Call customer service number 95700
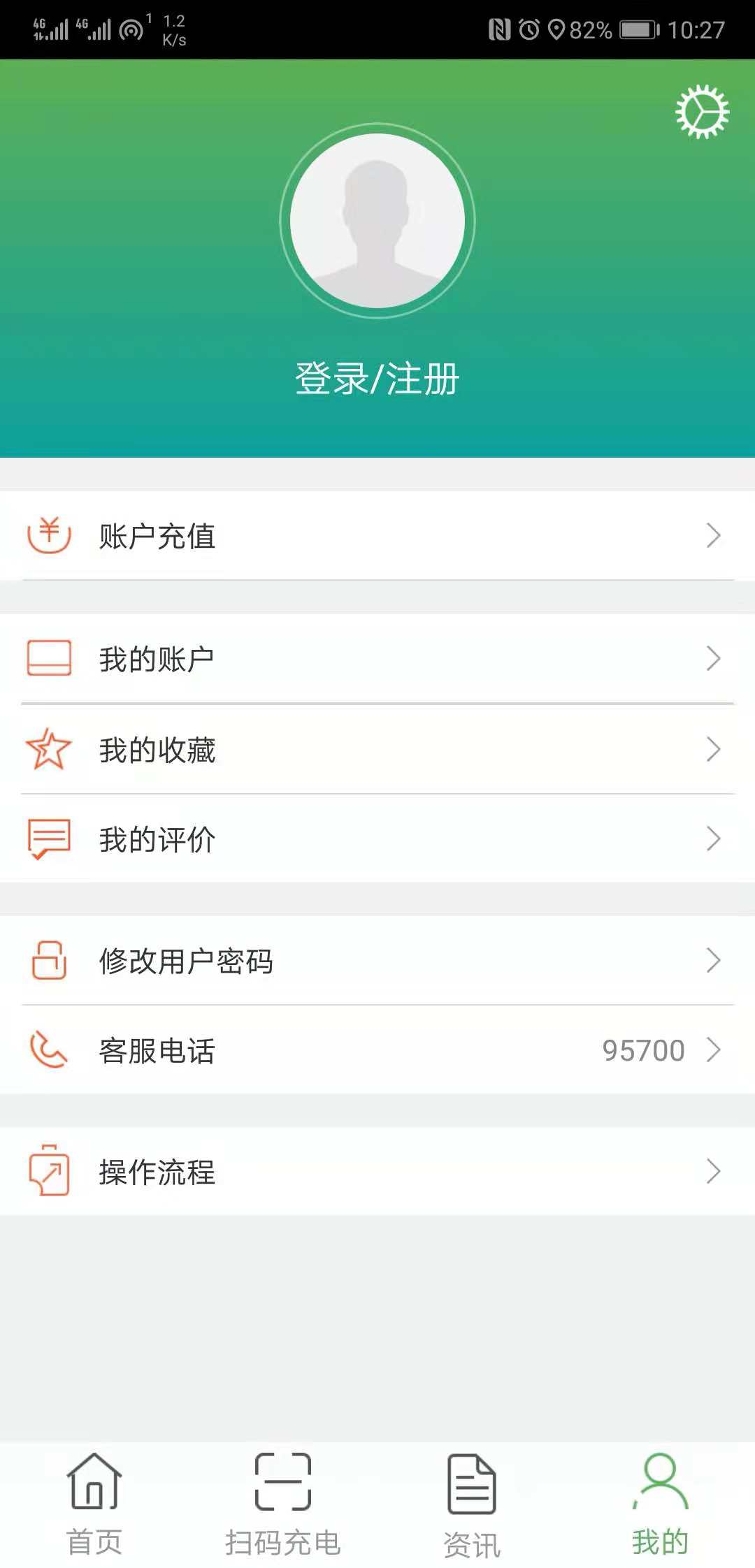This screenshot has height=1568, width=755. 643,1050
